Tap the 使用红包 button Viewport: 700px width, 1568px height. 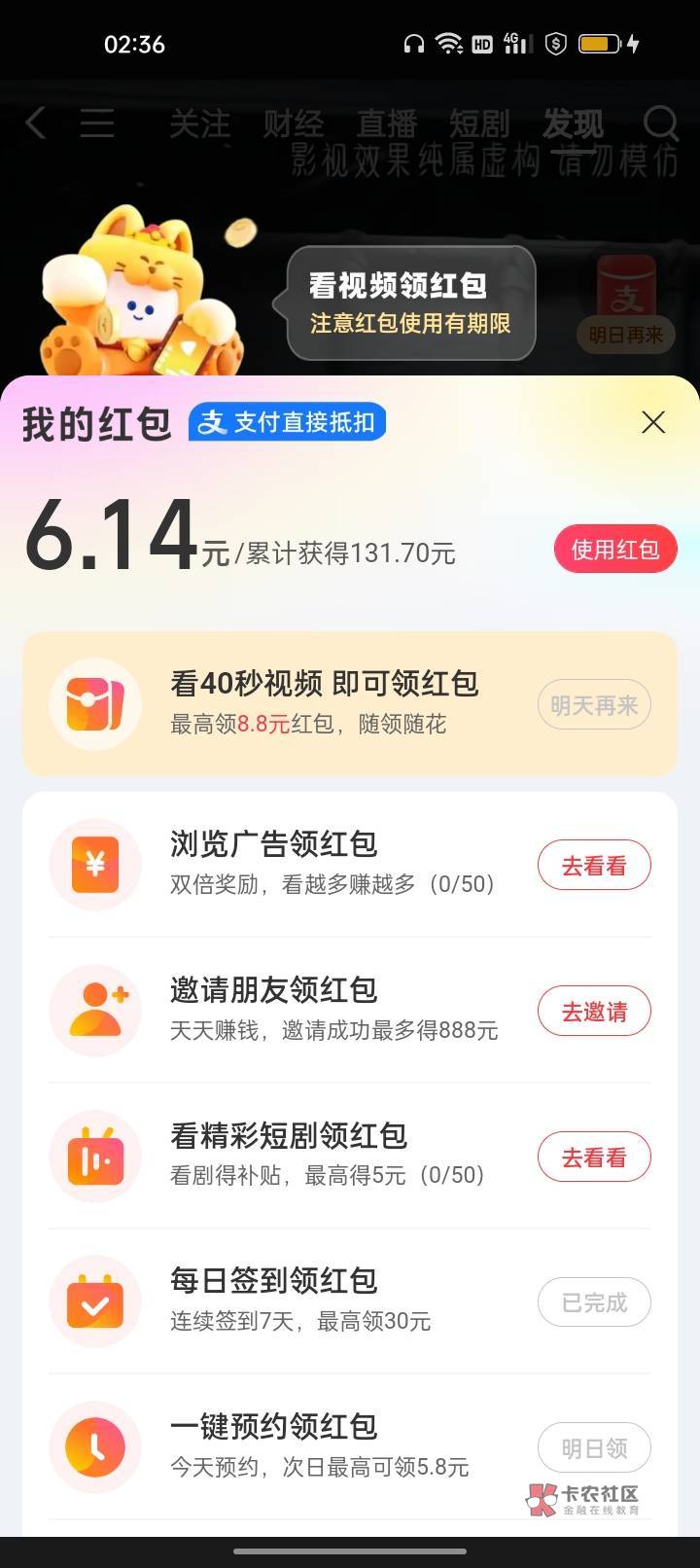tap(615, 550)
